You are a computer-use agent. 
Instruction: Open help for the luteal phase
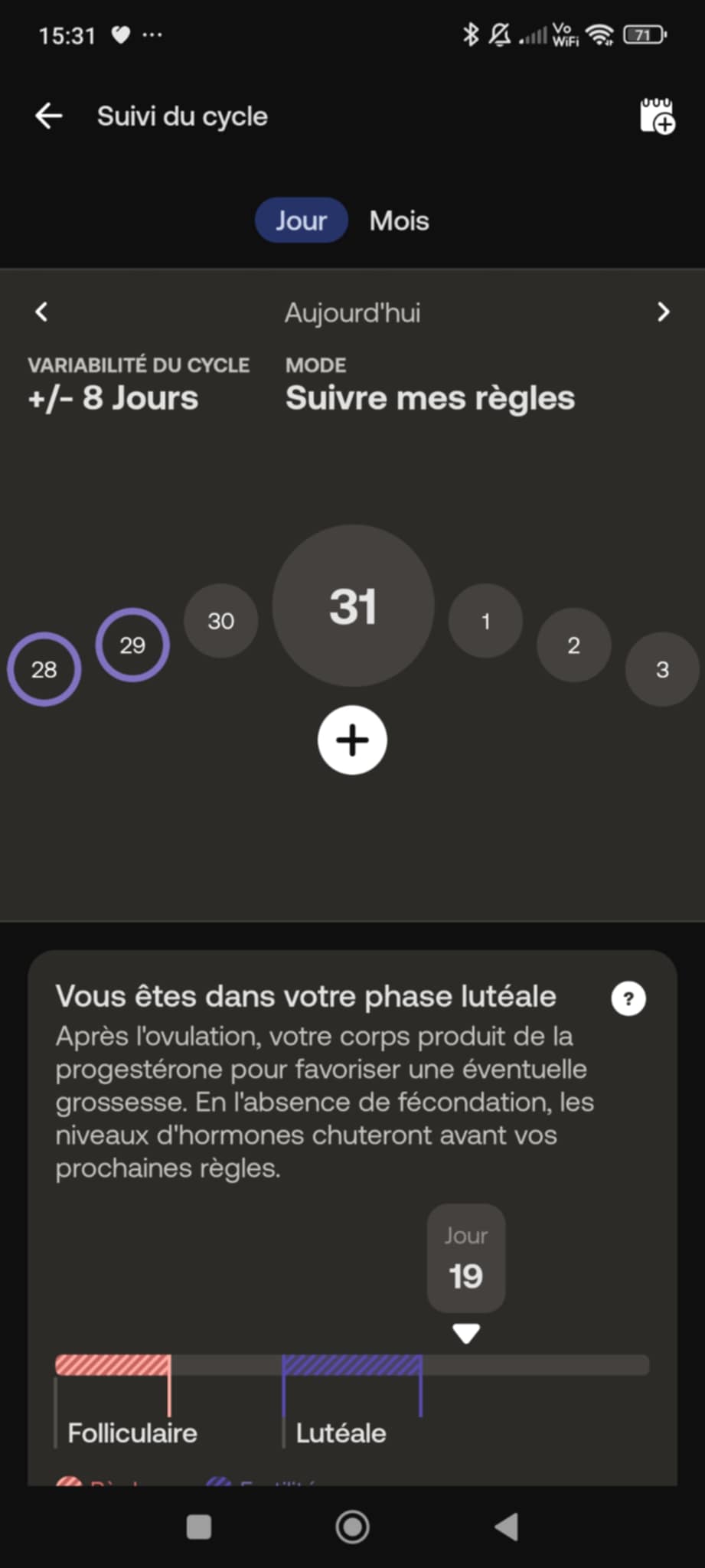(628, 998)
